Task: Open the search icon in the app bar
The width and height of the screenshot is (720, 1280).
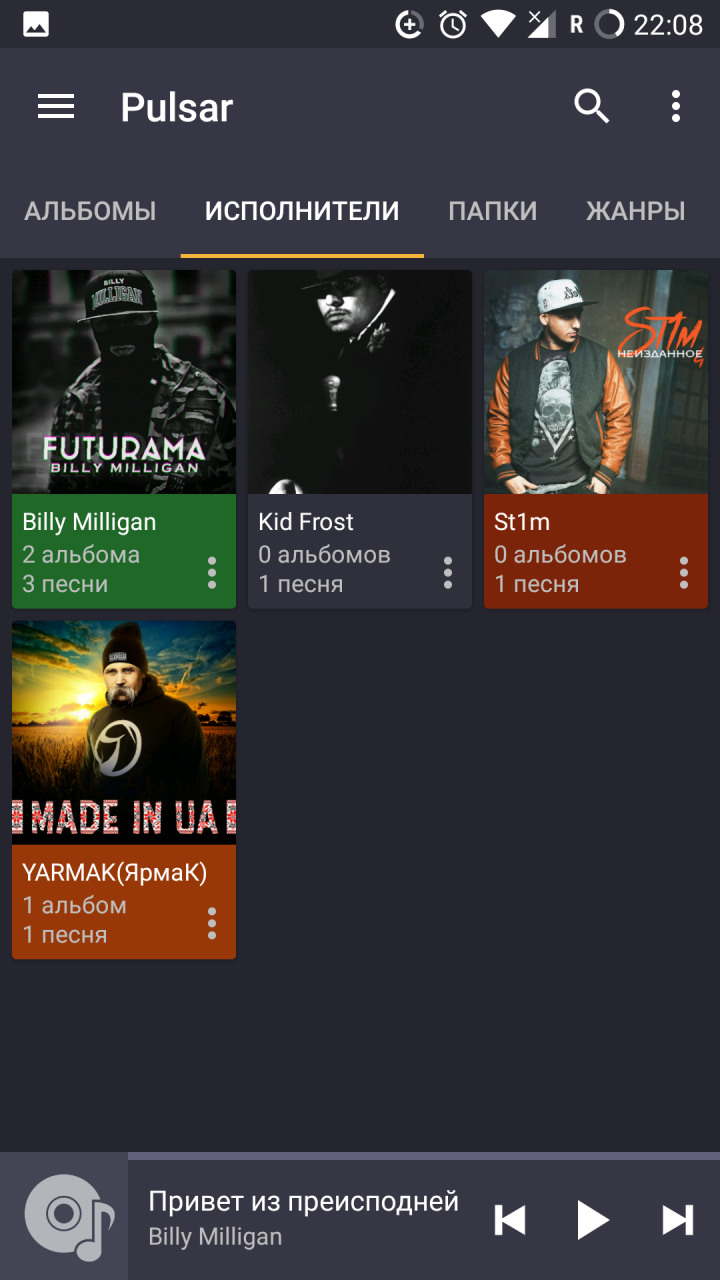Action: (x=591, y=106)
